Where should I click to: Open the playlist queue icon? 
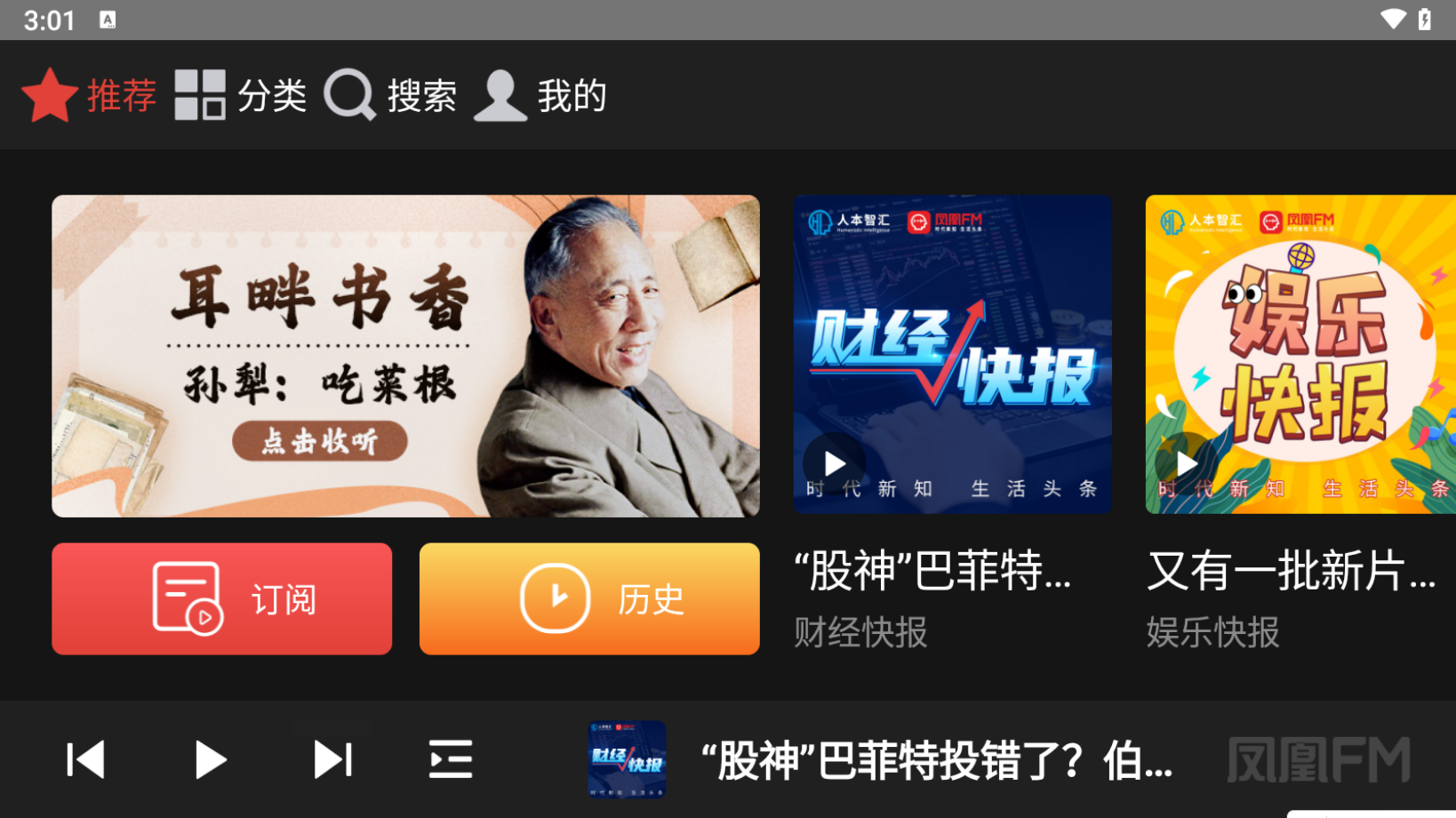click(451, 760)
